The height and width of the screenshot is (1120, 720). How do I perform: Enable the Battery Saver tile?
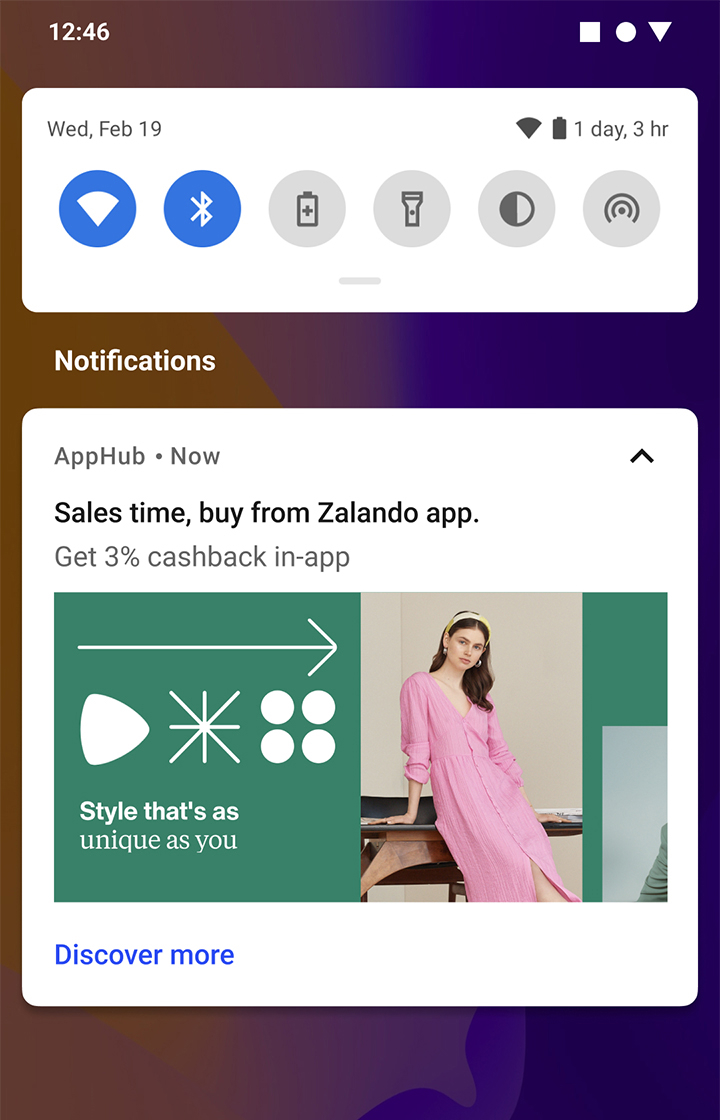[307, 209]
